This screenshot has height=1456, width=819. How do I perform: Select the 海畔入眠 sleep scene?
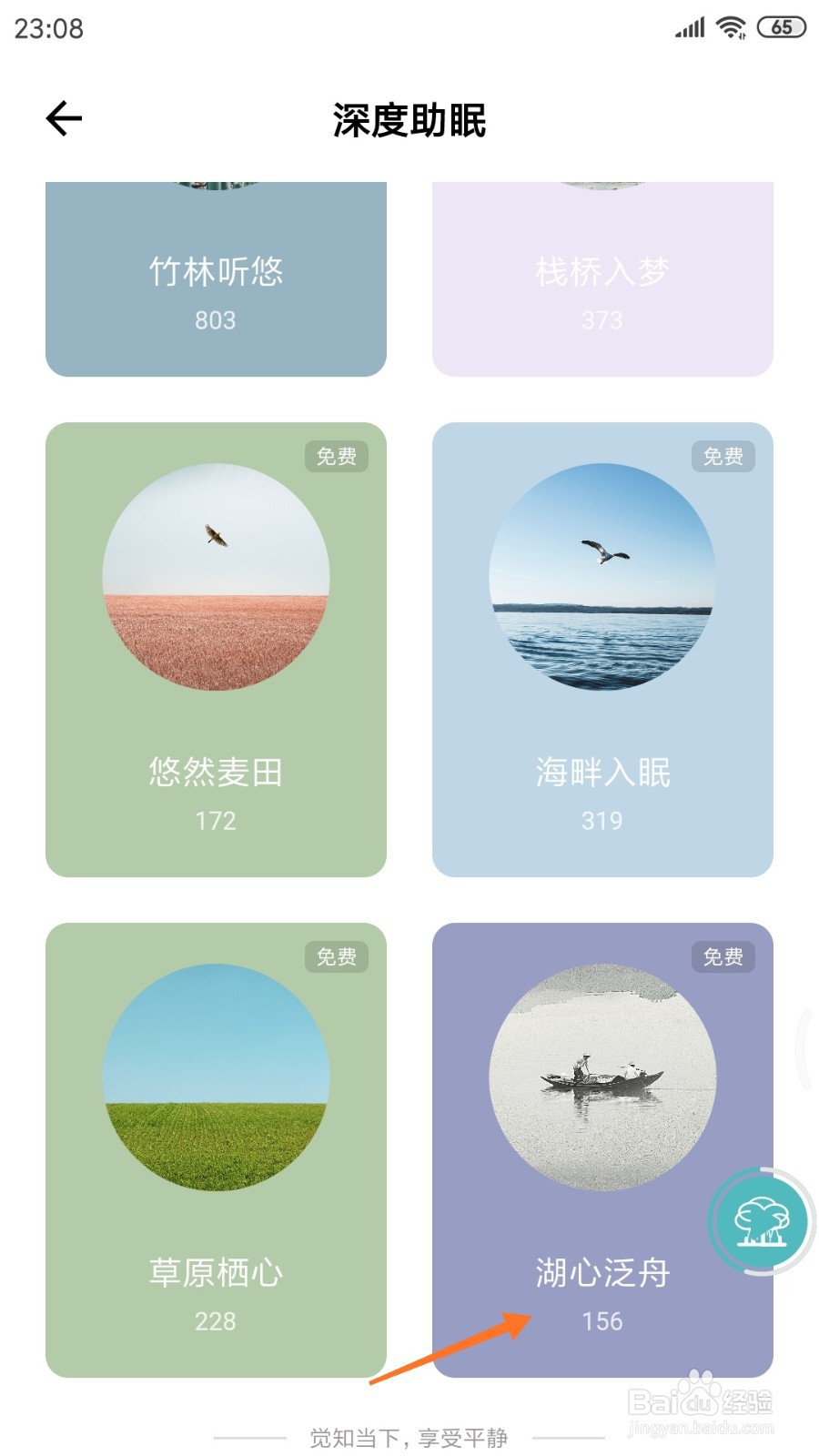click(x=602, y=649)
